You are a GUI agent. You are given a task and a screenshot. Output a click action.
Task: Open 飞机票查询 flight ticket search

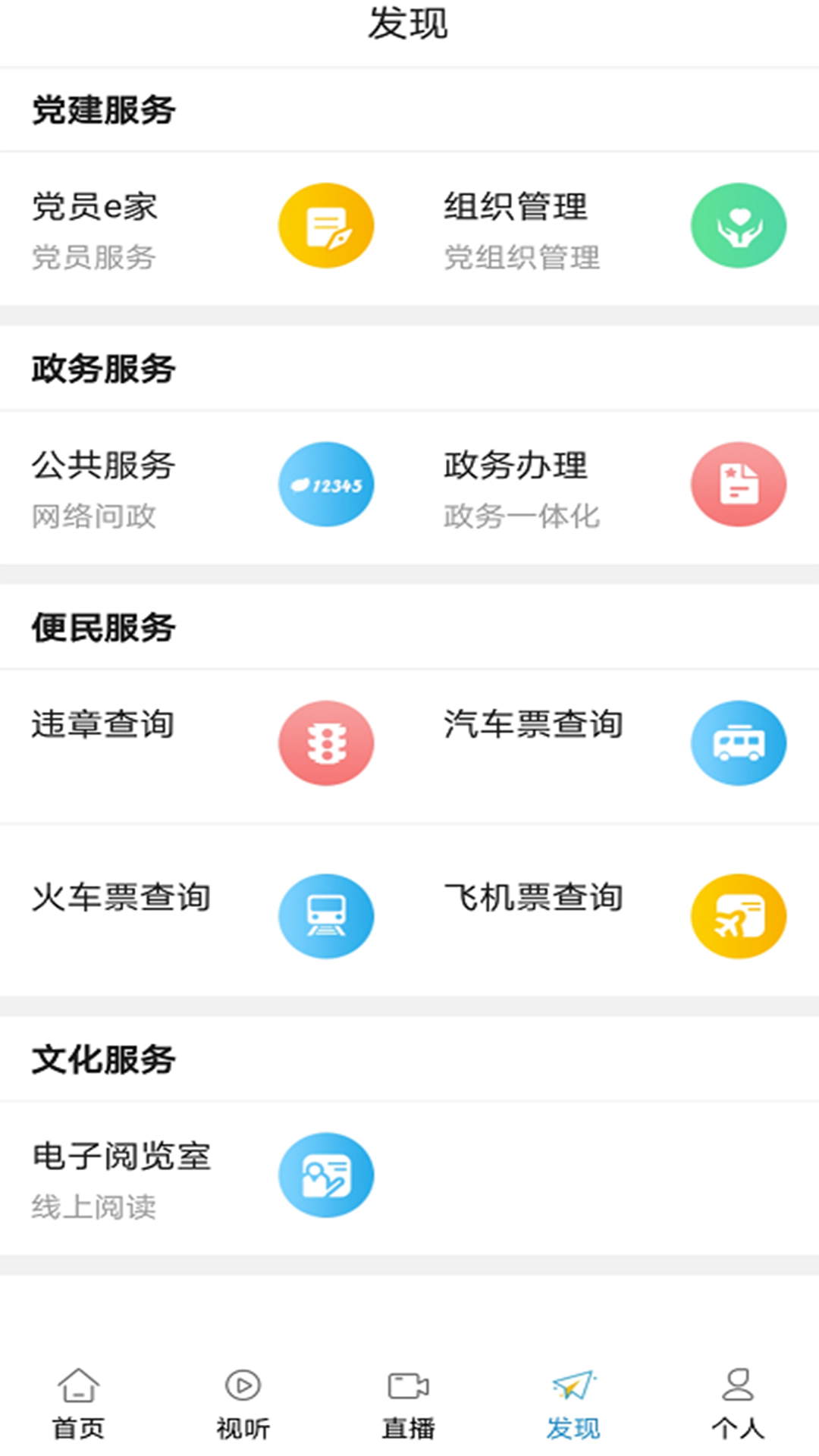point(614,915)
